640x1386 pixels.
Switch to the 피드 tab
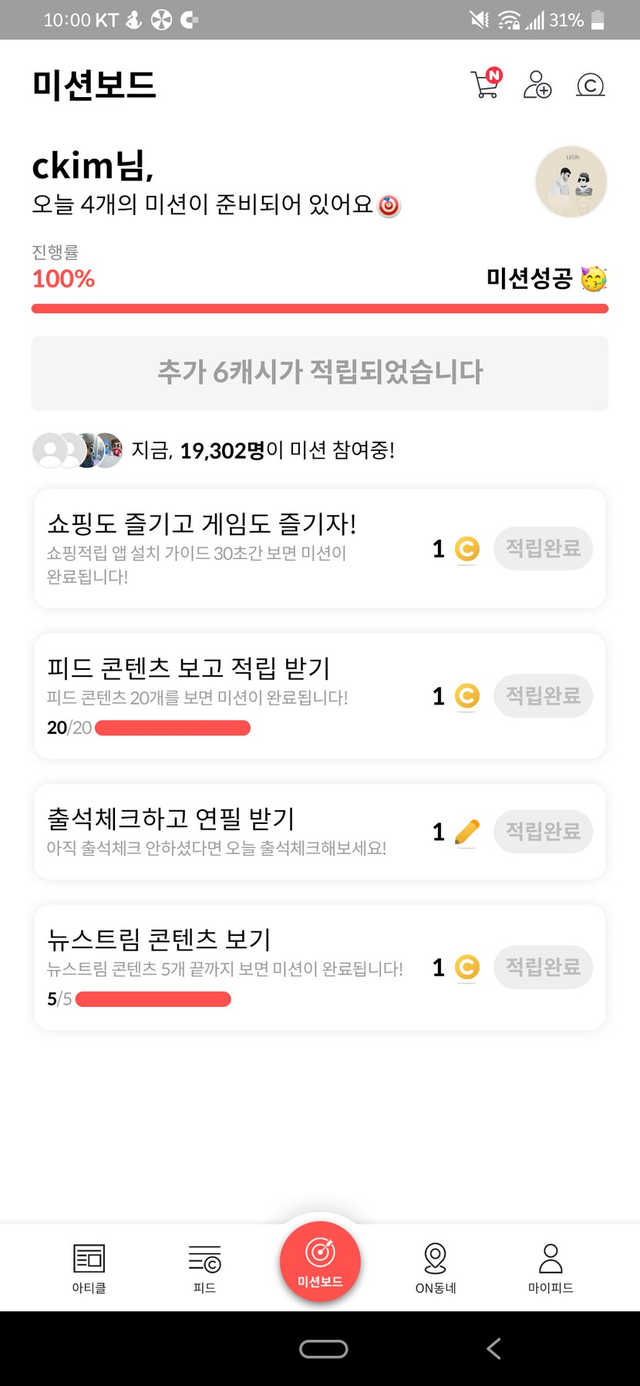(205, 1269)
